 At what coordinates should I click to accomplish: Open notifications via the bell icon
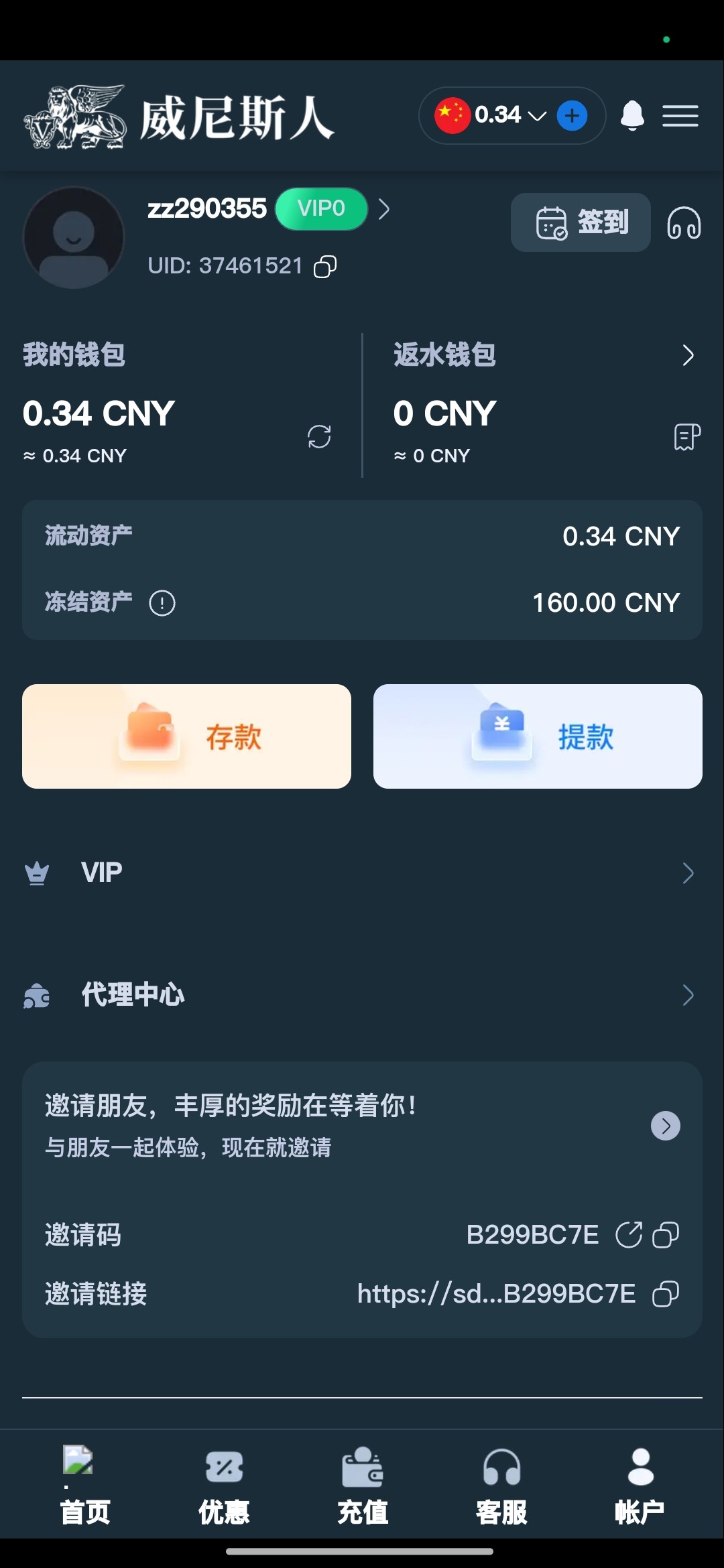pyautogui.click(x=633, y=115)
